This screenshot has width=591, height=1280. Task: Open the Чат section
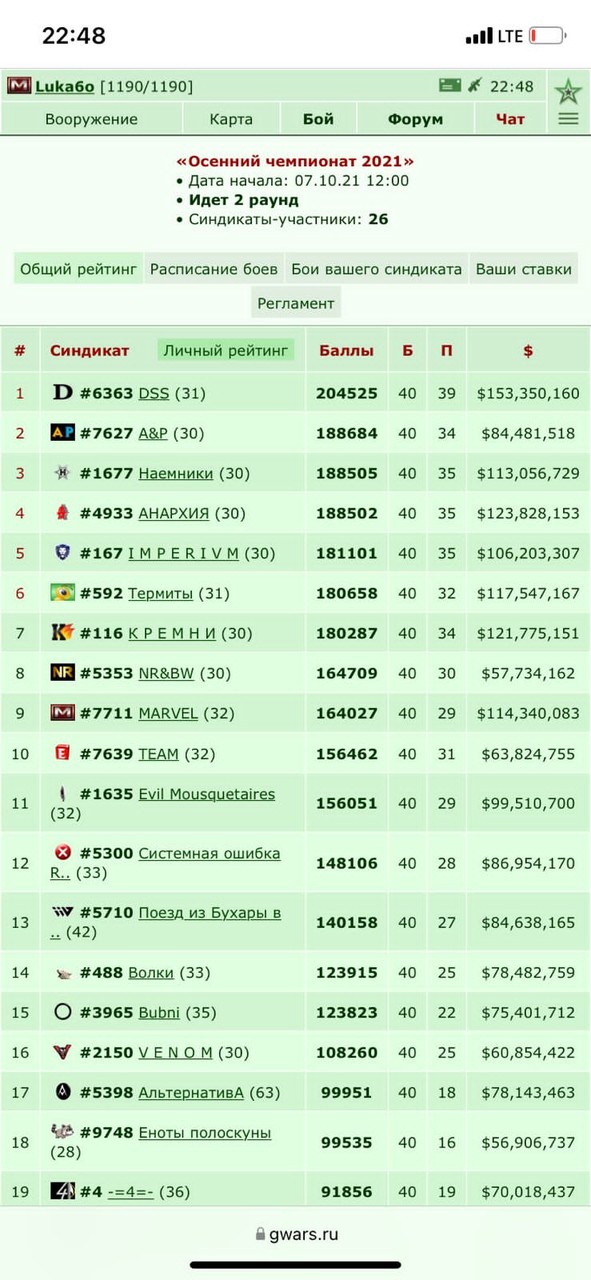(x=510, y=119)
